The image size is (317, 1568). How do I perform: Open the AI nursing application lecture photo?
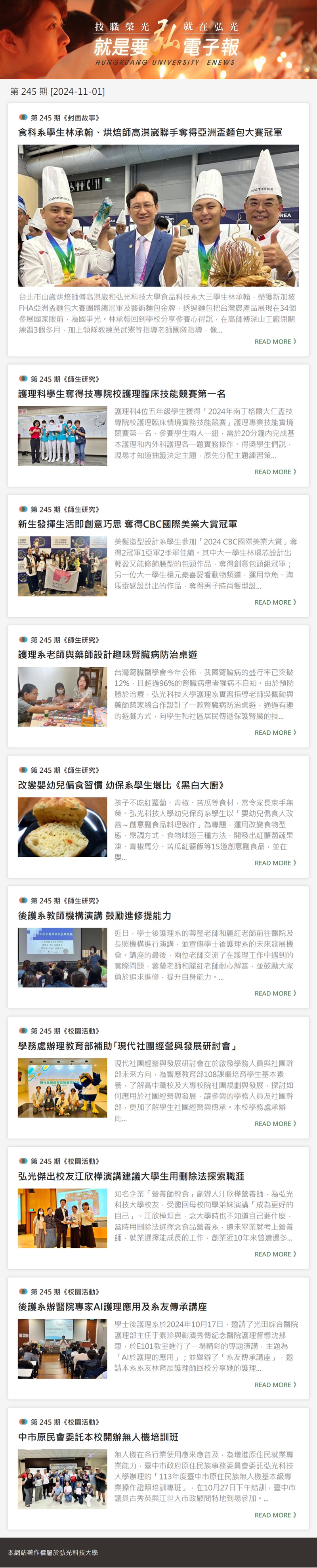tap(63, 1348)
